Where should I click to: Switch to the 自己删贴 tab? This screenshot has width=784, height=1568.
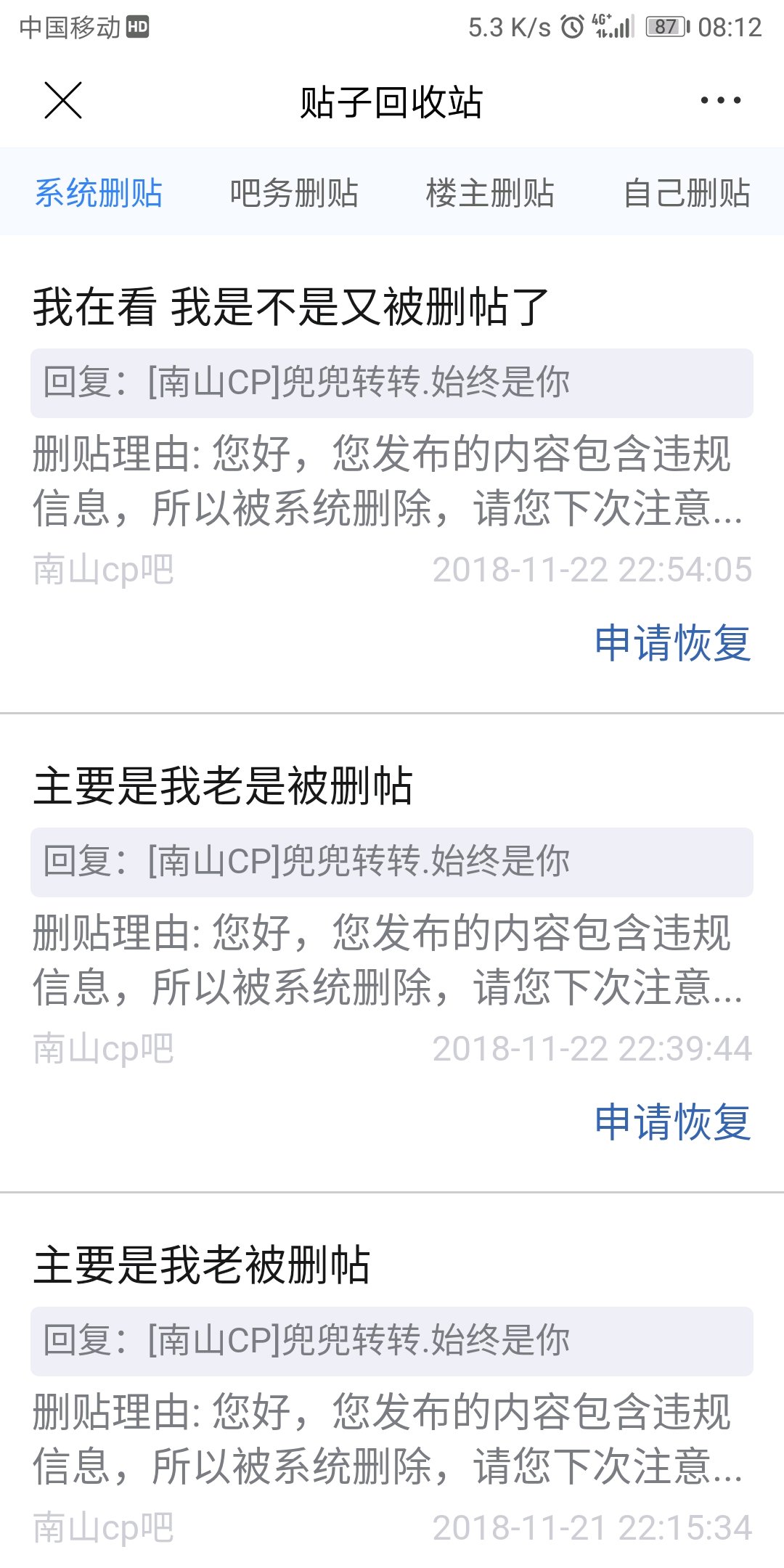[x=687, y=193]
